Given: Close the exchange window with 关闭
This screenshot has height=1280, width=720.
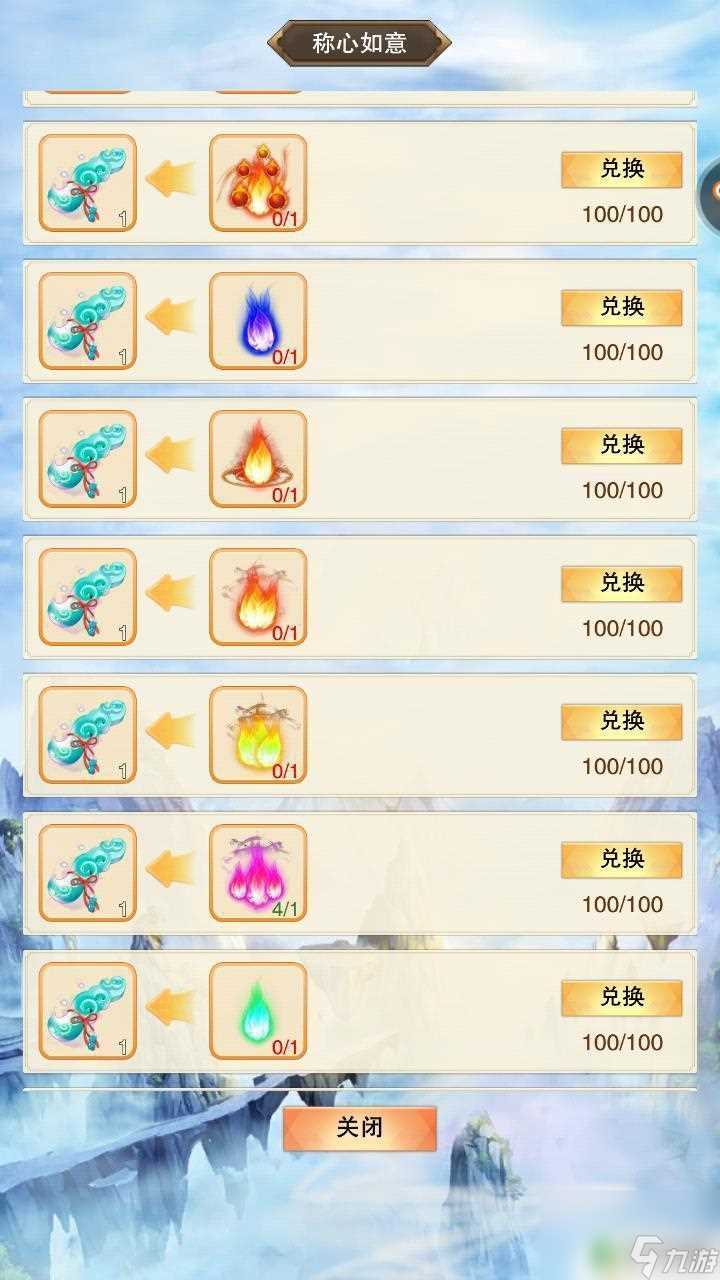Looking at the screenshot, I should 360,1128.
